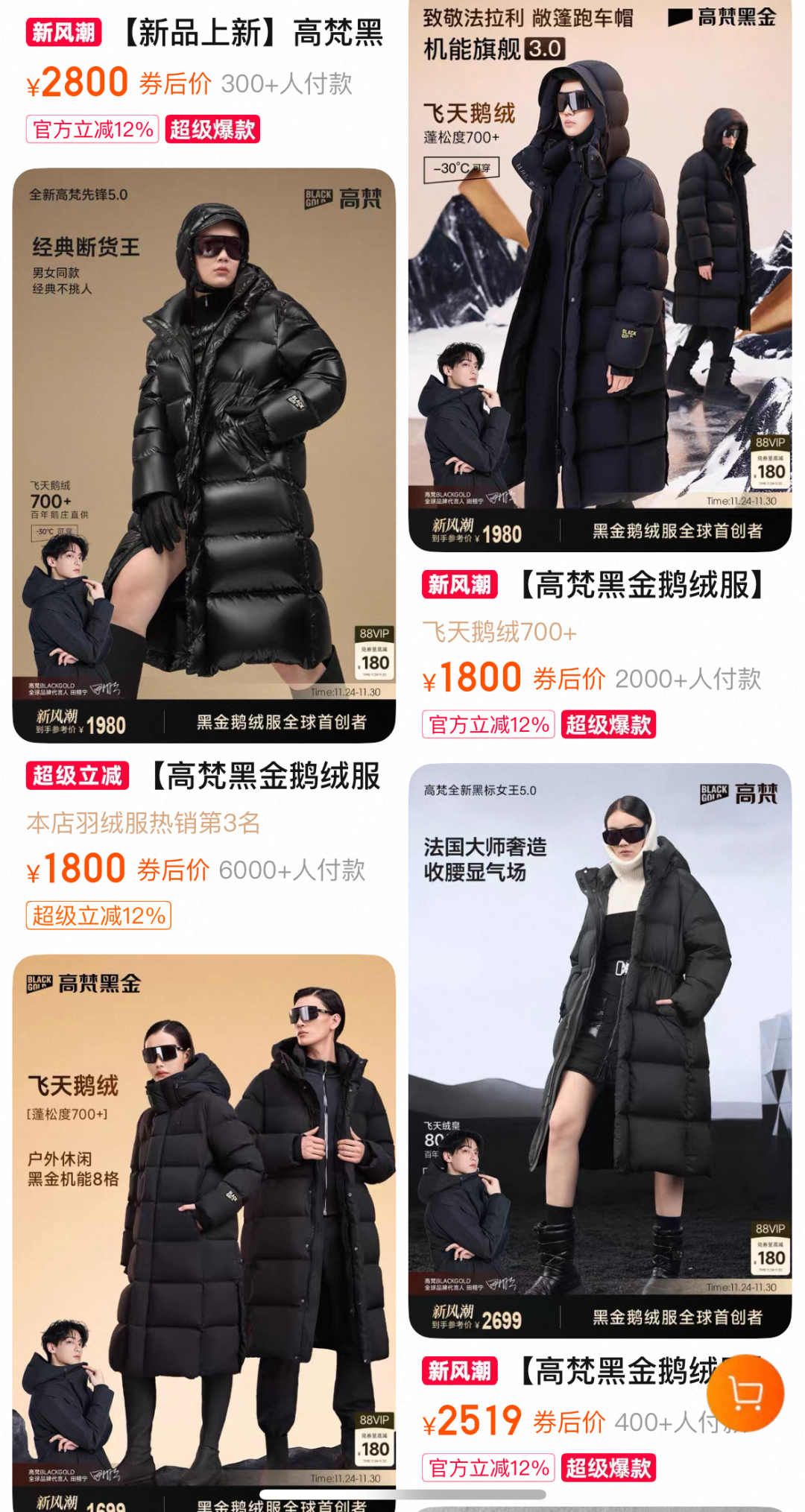Open the 经典断货王 glossy down coat product image
805x1512 pixels.
click(x=203, y=455)
